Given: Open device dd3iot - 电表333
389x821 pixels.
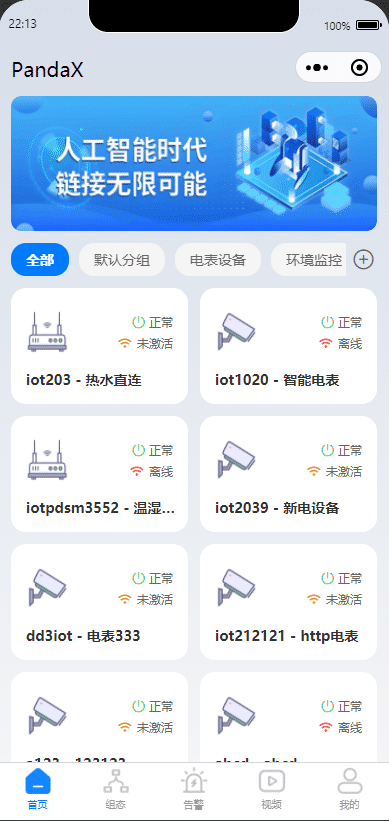Looking at the screenshot, I should click(99, 602).
